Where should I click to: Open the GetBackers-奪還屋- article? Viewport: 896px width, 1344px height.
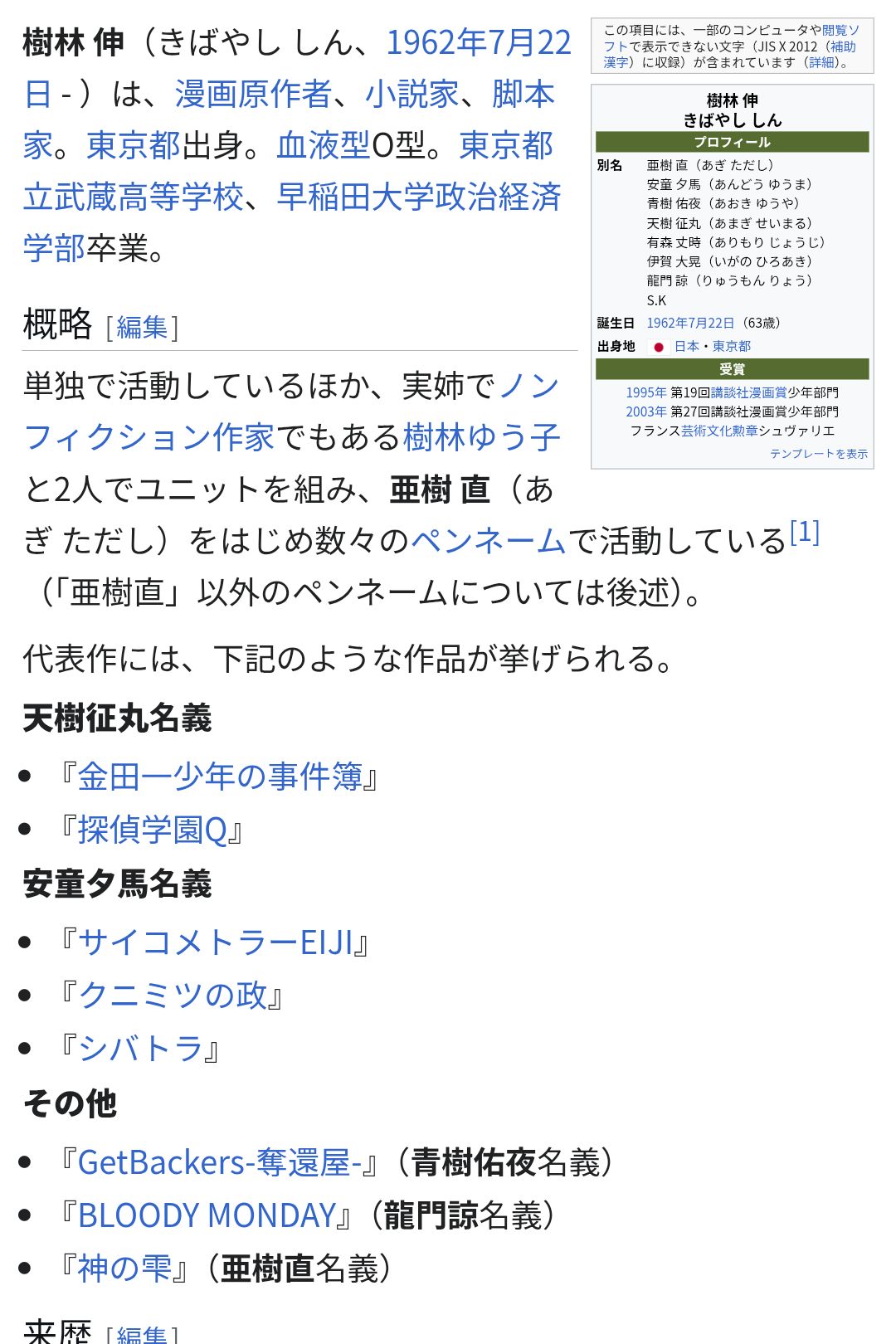[219, 1162]
